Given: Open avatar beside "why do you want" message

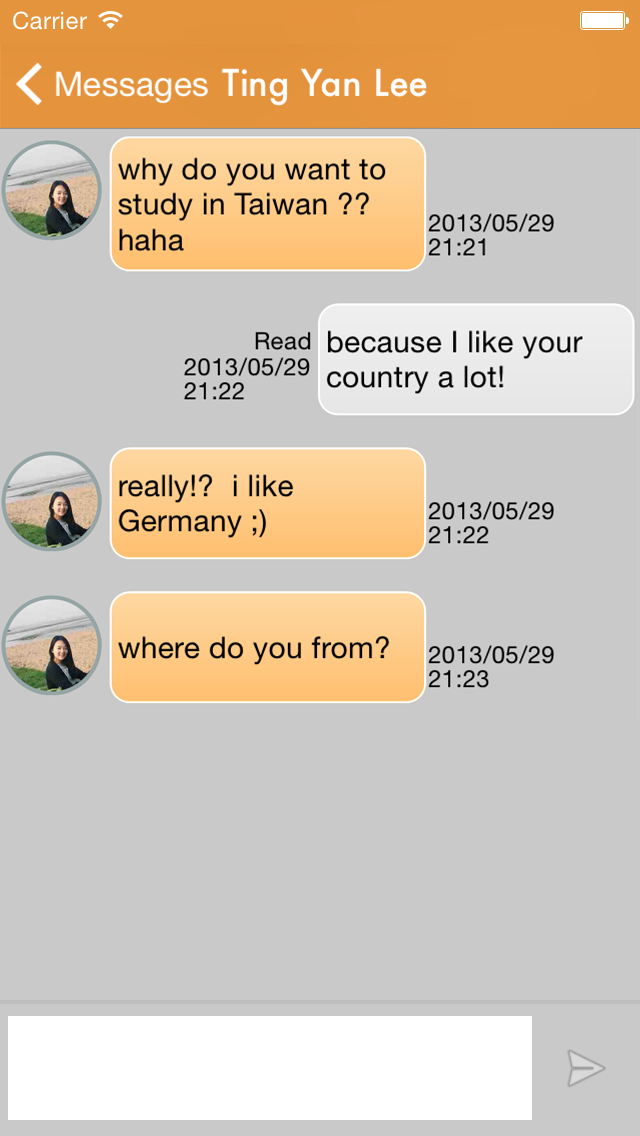Looking at the screenshot, I should [51, 190].
